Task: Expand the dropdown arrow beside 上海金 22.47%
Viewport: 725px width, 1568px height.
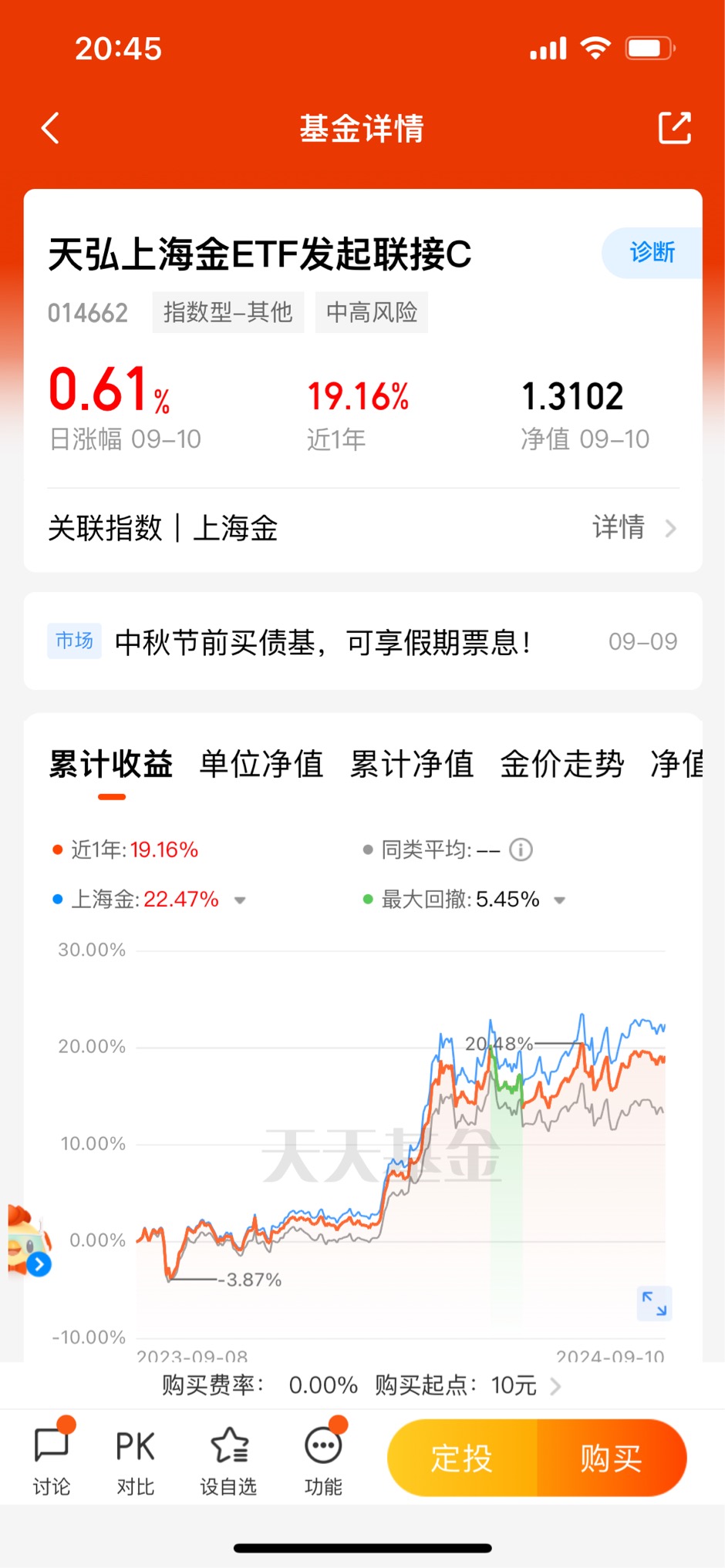Action: pyautogui.click(x=239, y=900)
